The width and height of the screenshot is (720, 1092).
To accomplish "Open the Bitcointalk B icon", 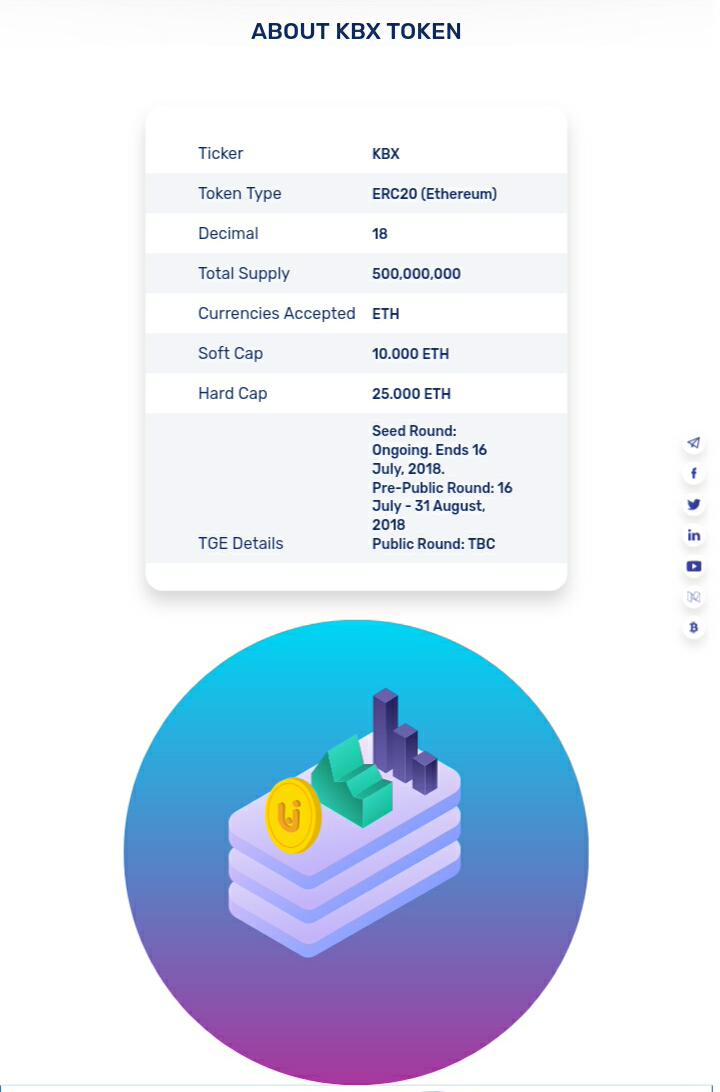I will tap(694, 627).
